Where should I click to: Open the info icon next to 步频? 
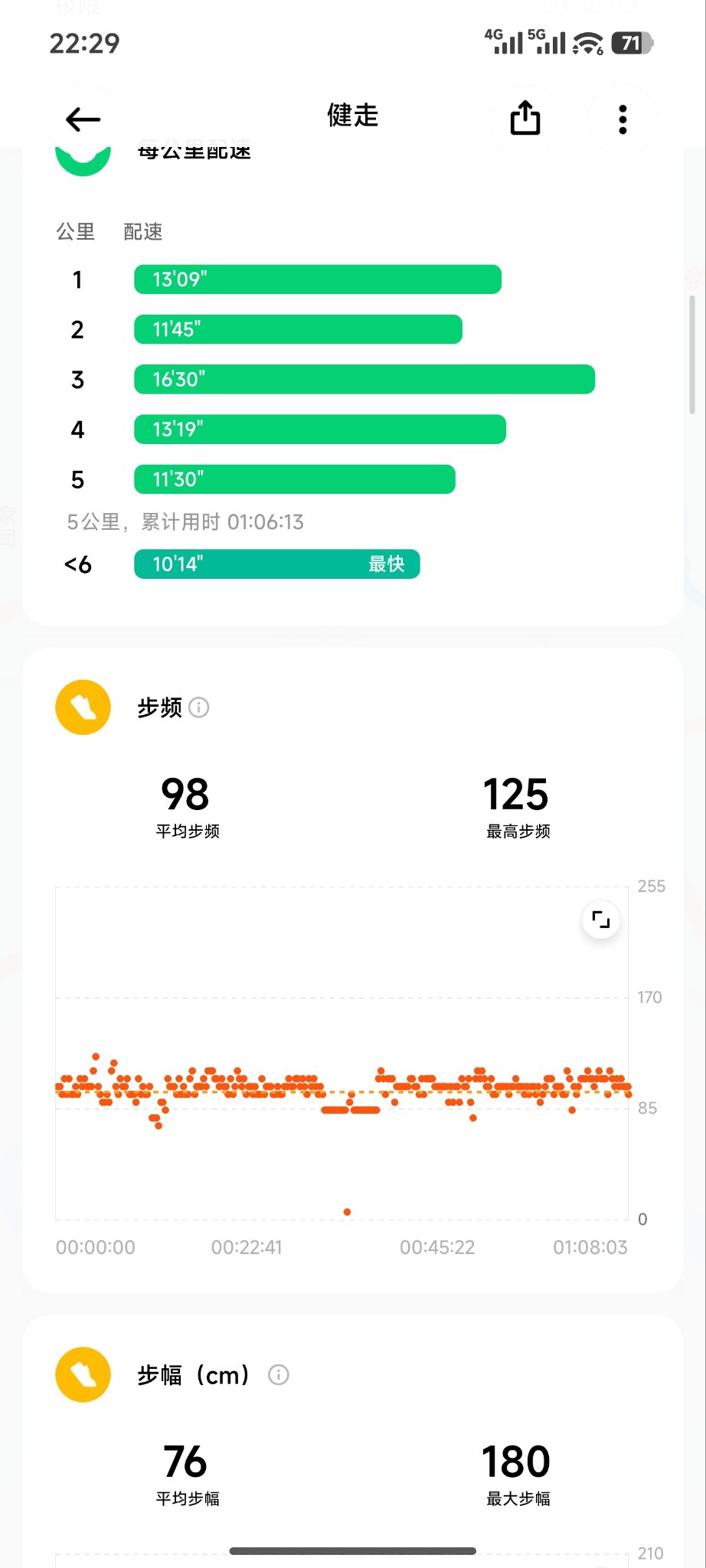pyautogui.click(x=199, y=707)
